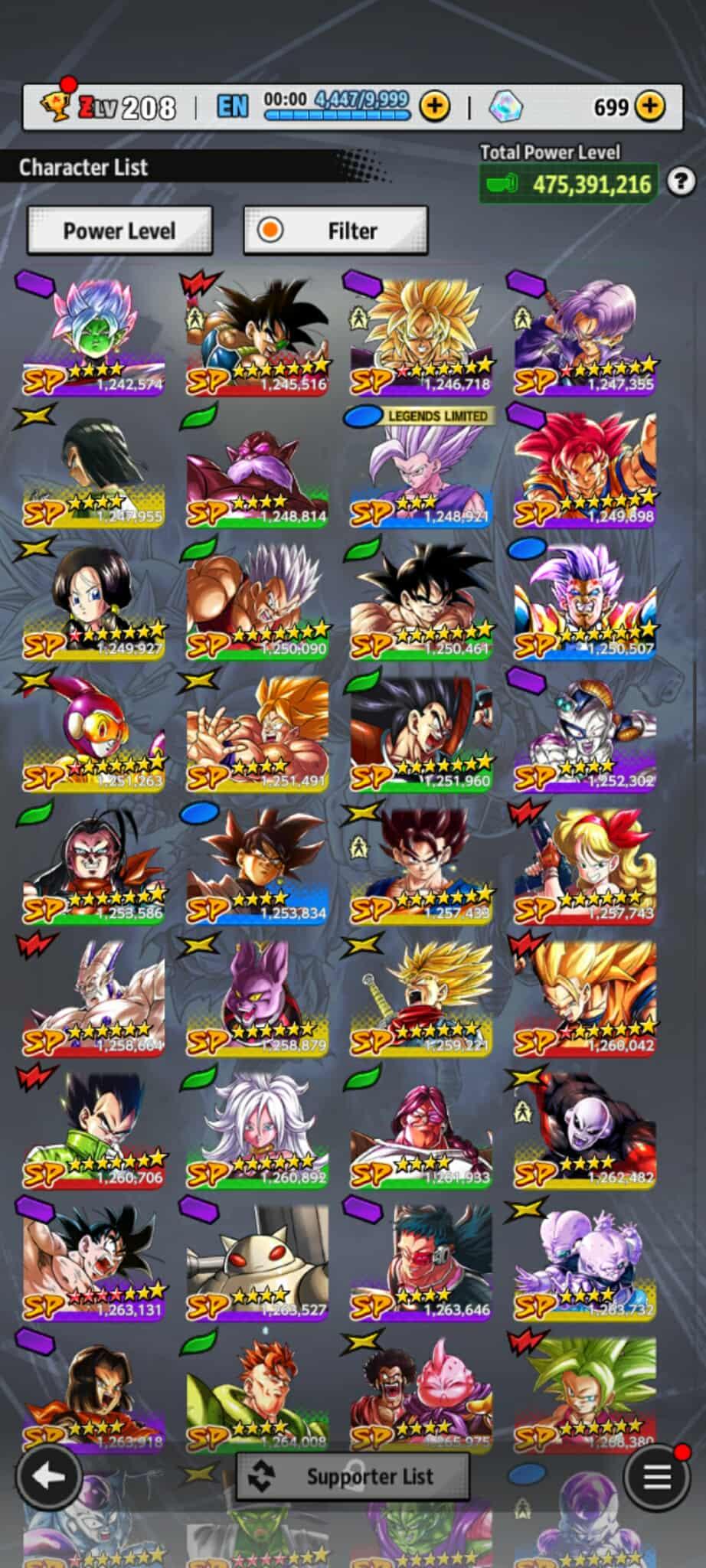The image size is (706, 1568).
Task: Open the Filter options
Action: (x=335, y=230)
